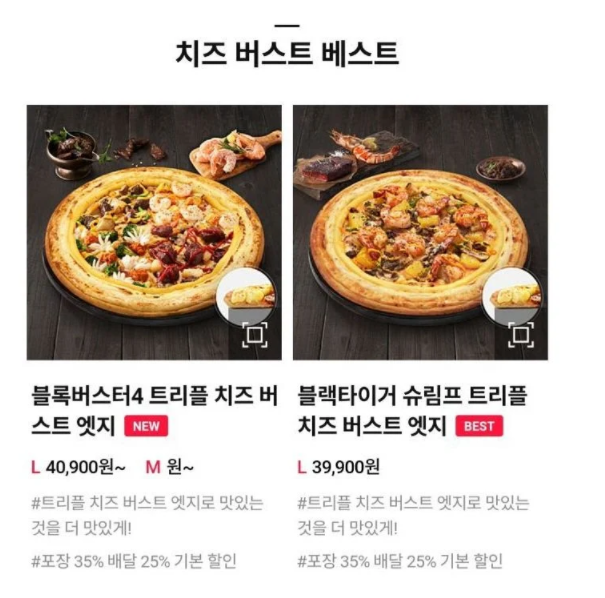Screen dimensions: 605x598
Task: Enlarge the 블록버스터4 pizza image with the frame icon
Action: pyautogui.click(x=256, y=335)
